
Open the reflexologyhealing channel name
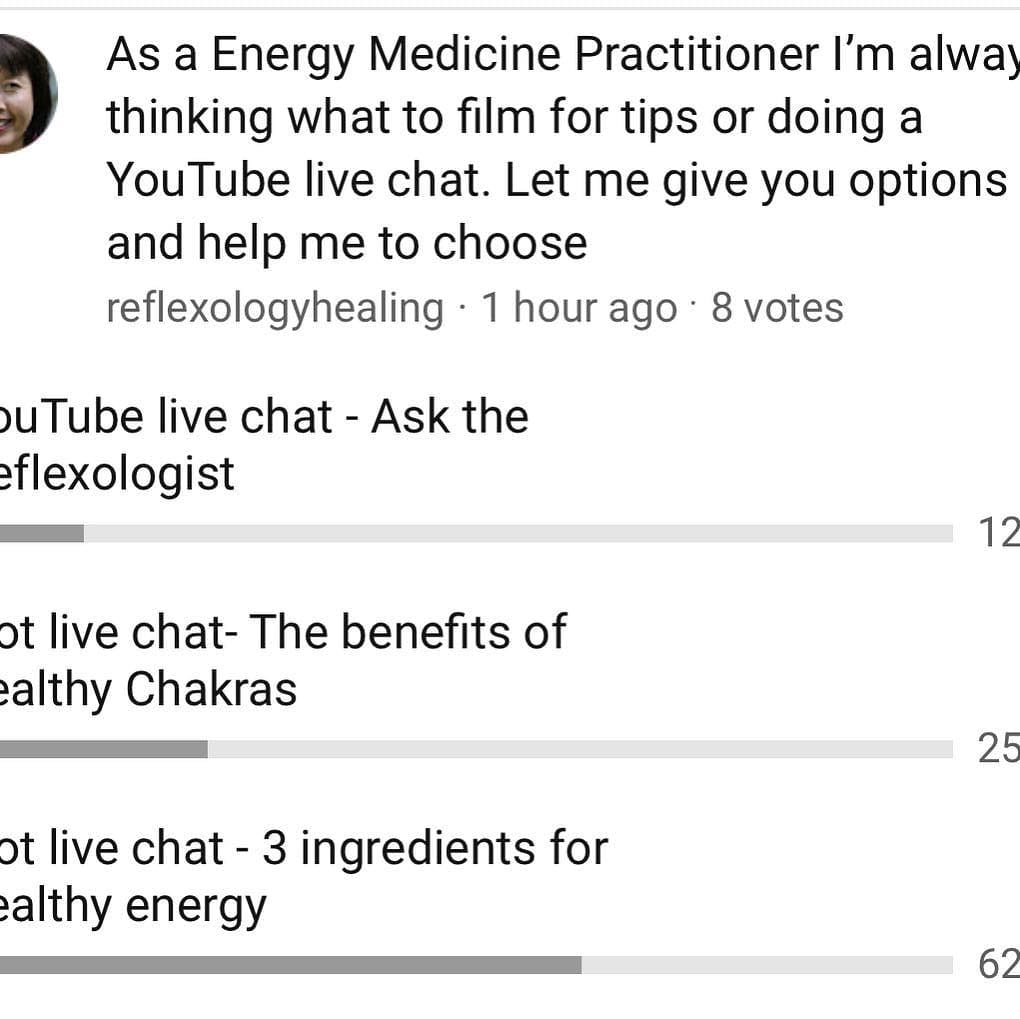point(275,308)
